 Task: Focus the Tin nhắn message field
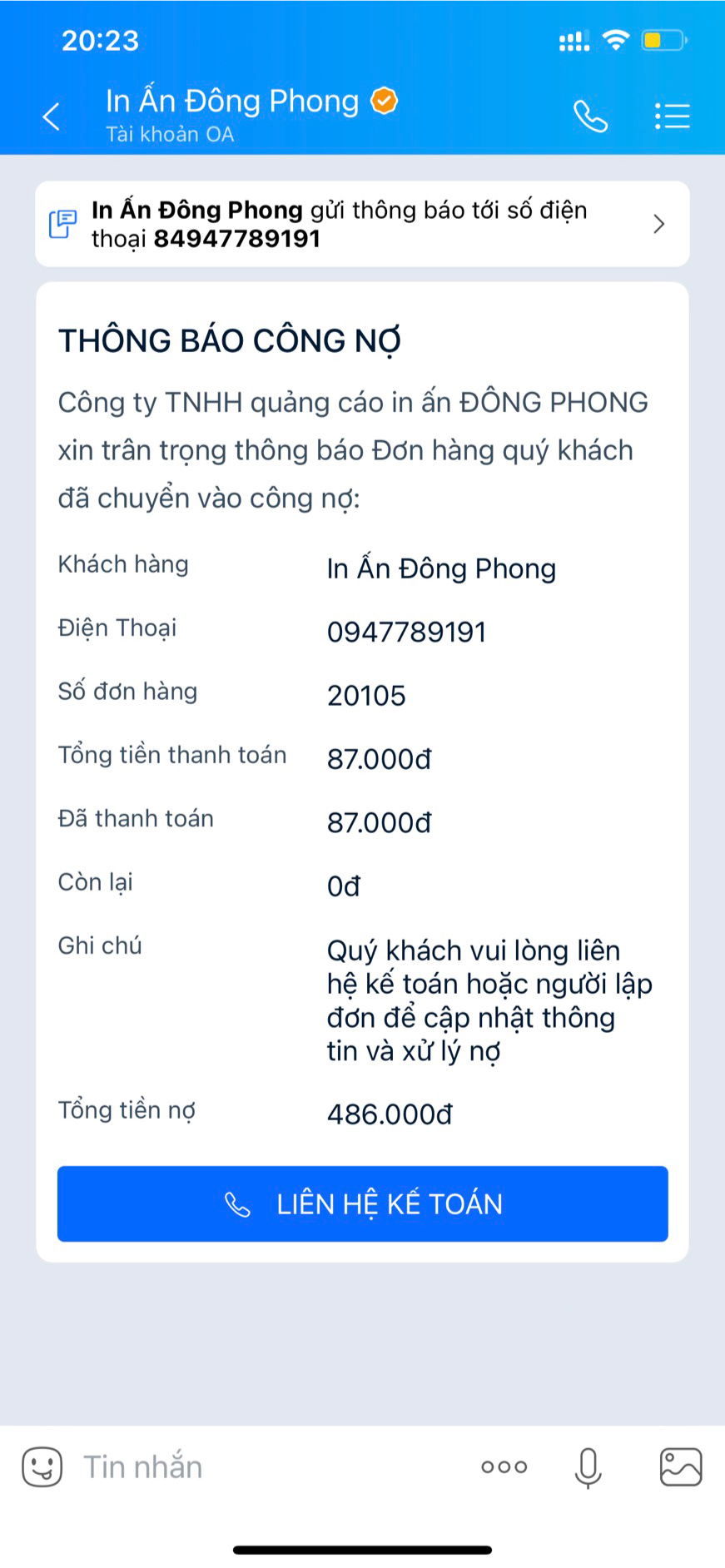[x=266, y=1466]
